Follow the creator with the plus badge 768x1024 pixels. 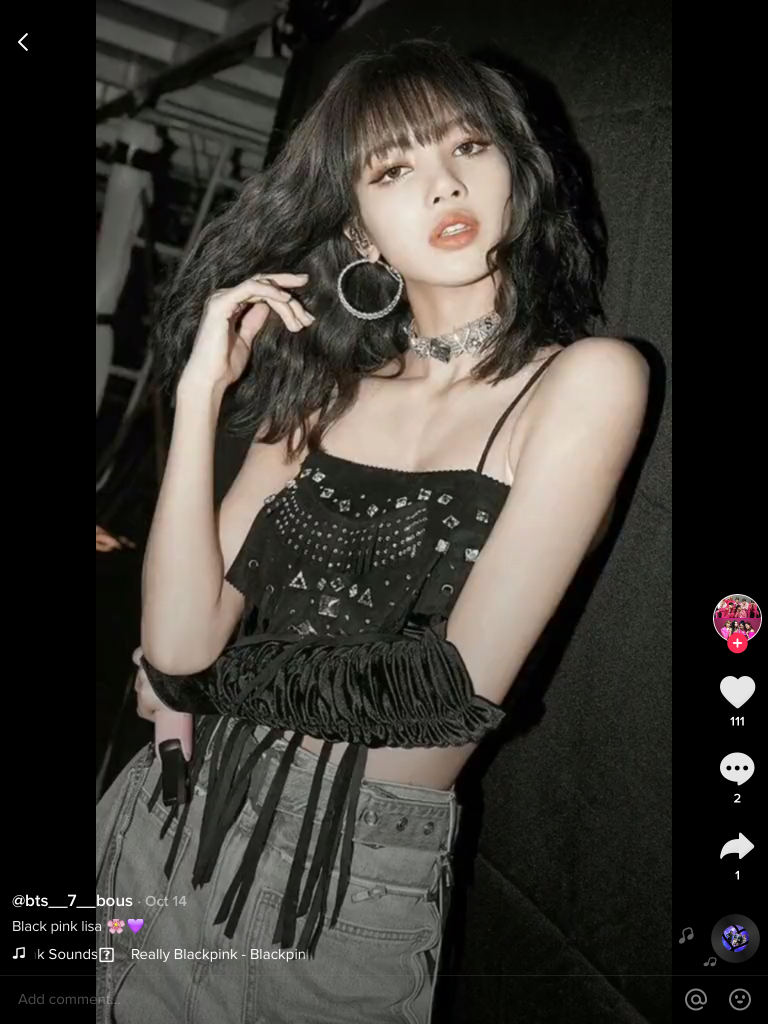737,644
